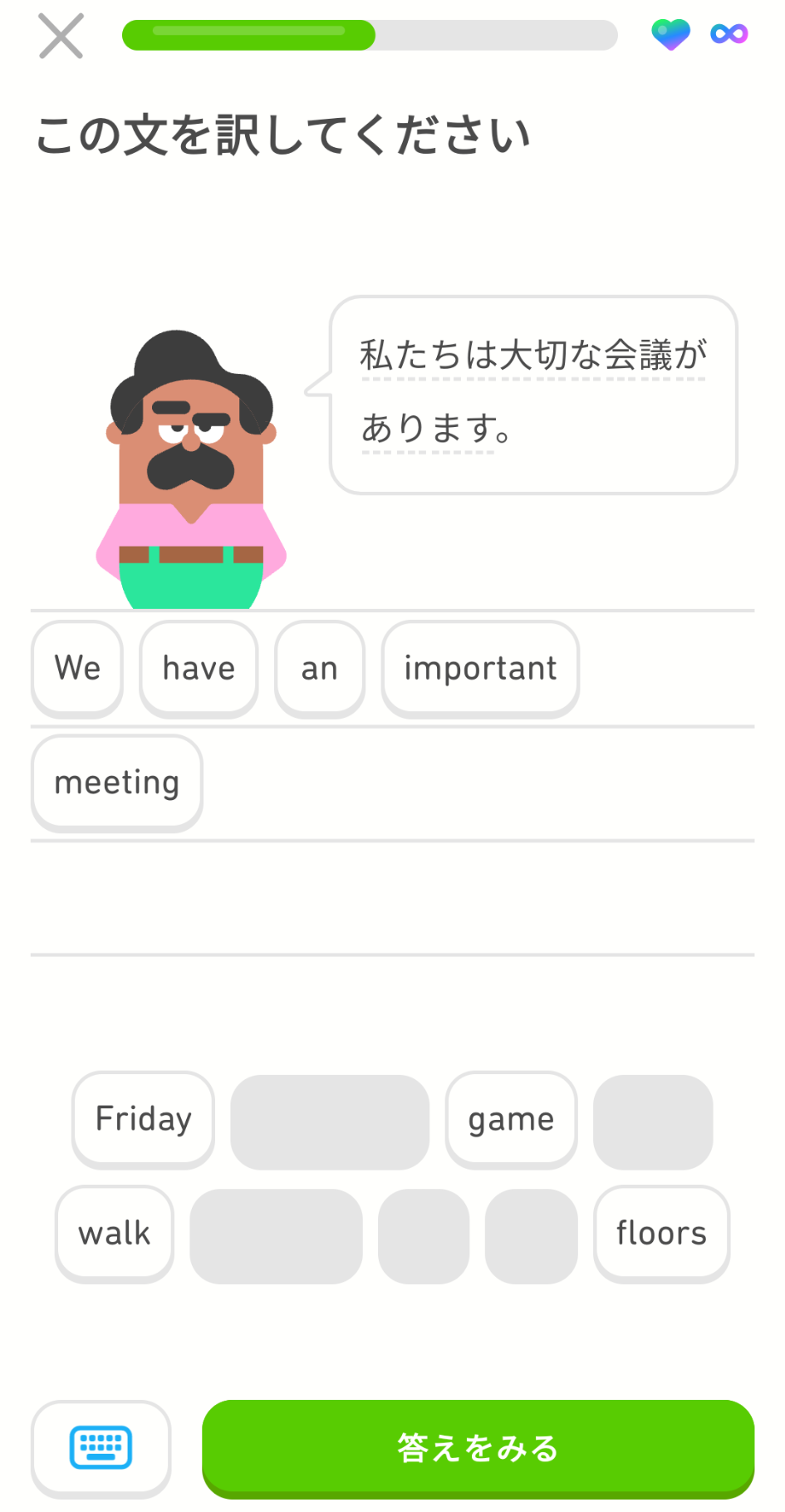Remove the placed word 'We' from answer
785x1512 pixels.
(x=77, y=668)
